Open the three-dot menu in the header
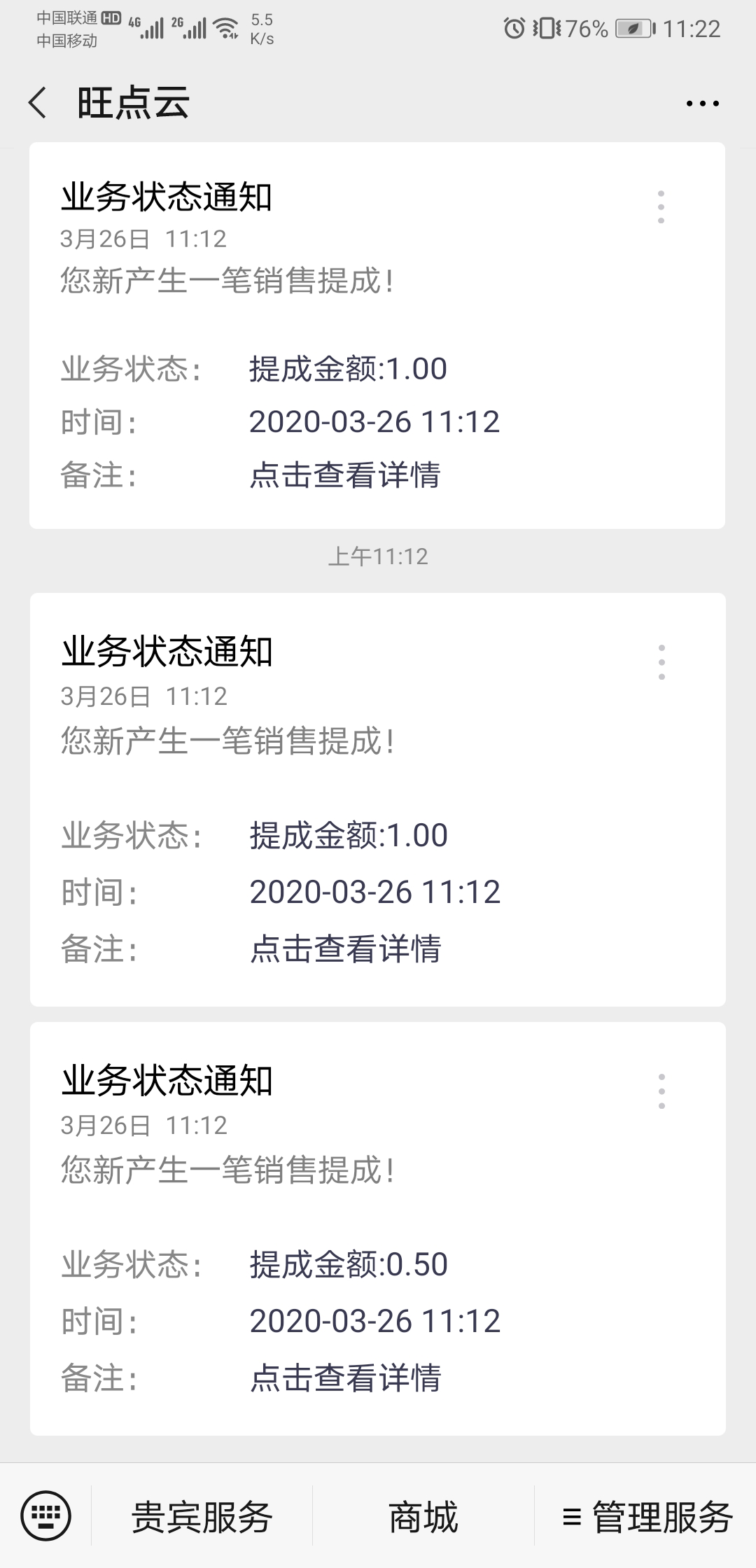 [702, 104]
